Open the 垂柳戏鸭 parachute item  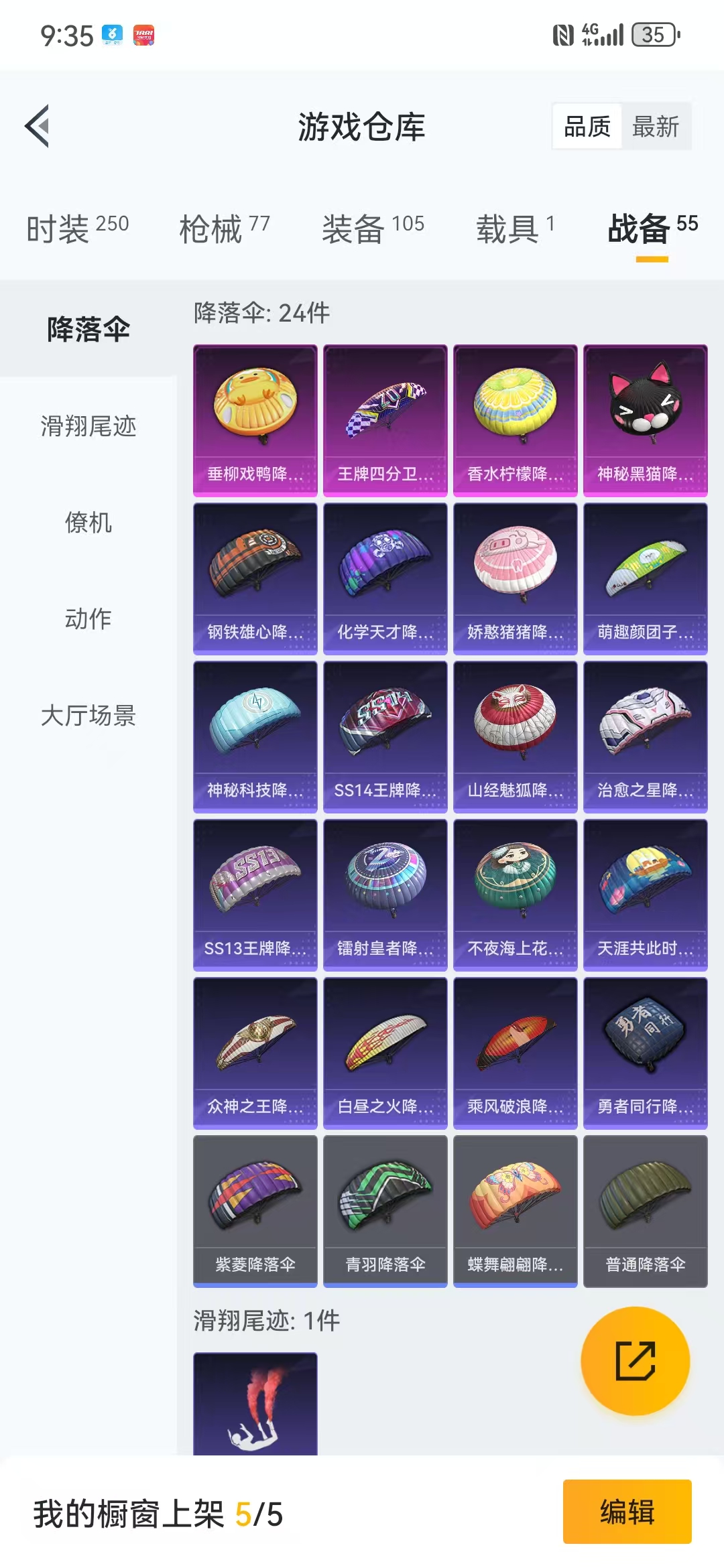tap(255, 421)
